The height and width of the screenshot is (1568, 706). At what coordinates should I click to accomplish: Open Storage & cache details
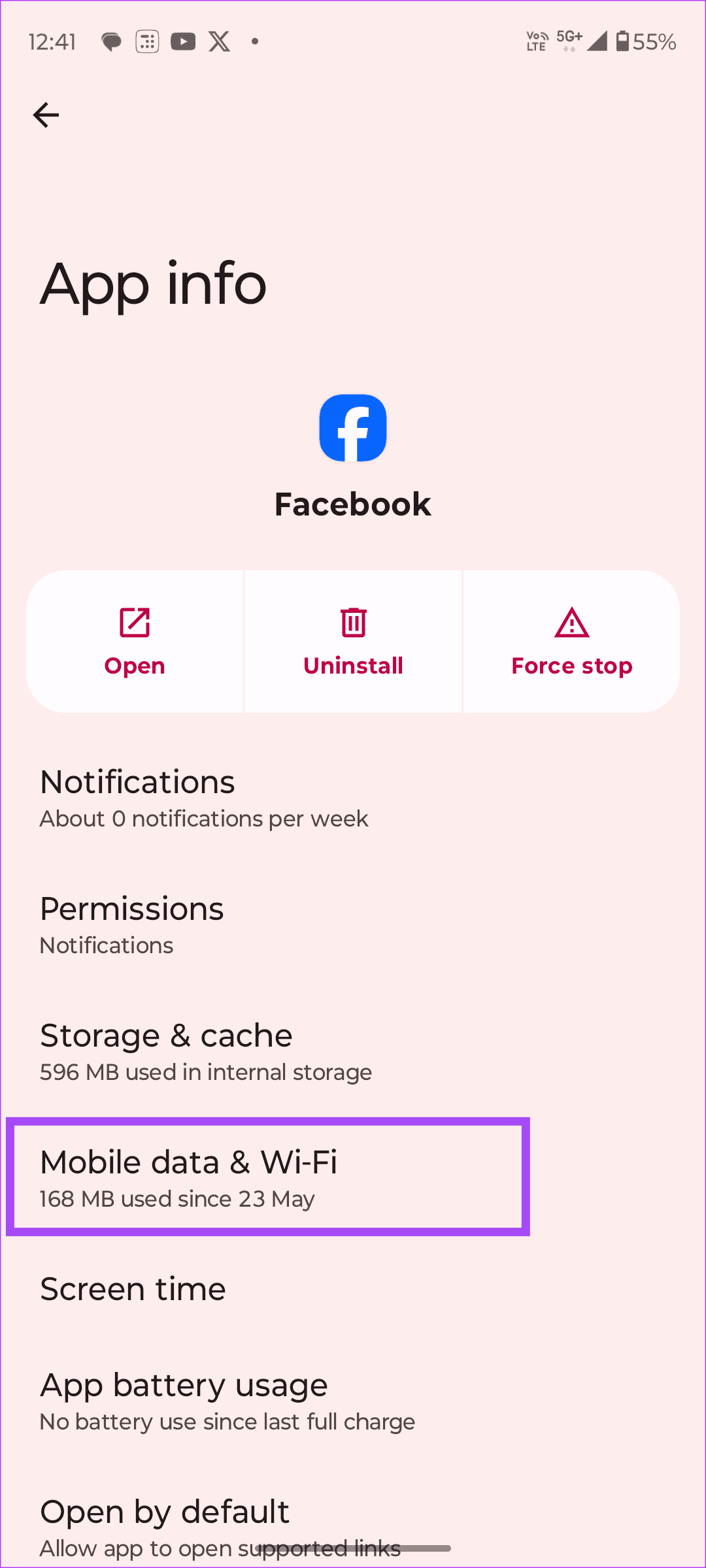point(205,1051)
